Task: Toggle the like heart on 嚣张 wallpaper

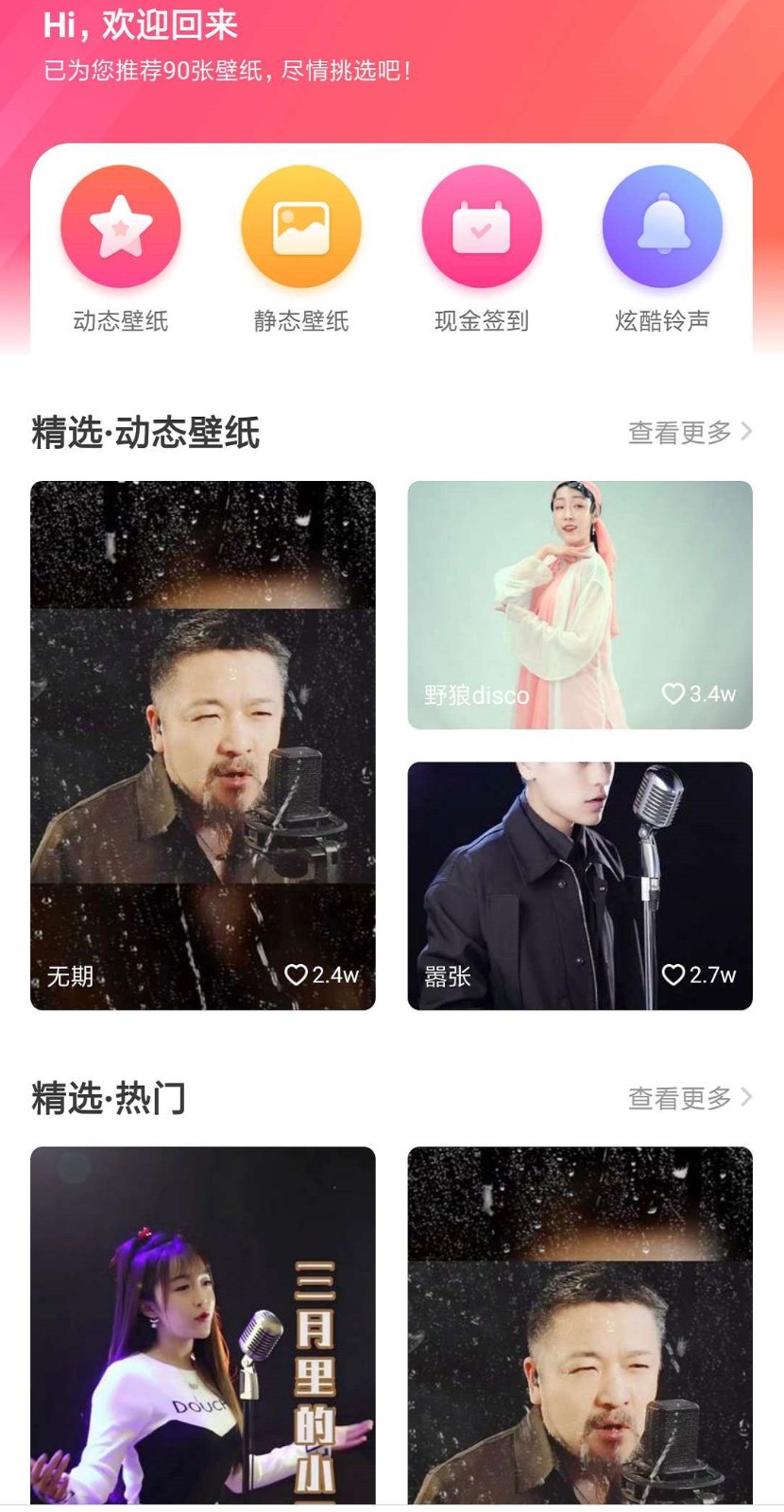Action: (x=676, y=972)
